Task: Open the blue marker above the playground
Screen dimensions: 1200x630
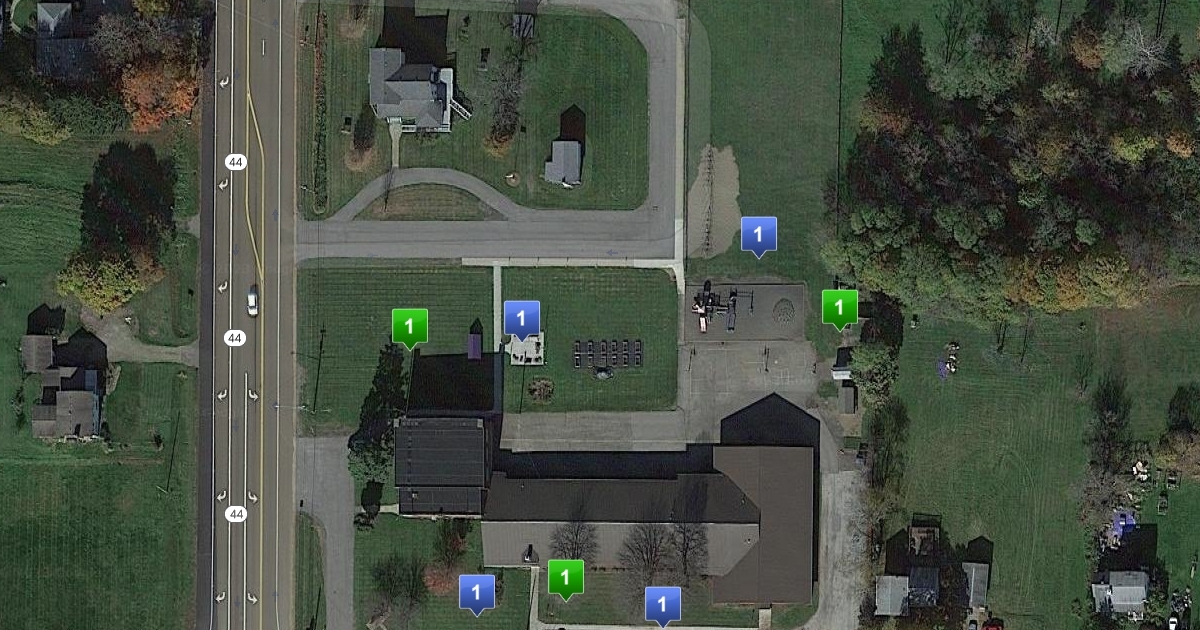Action: pos(758,235)
